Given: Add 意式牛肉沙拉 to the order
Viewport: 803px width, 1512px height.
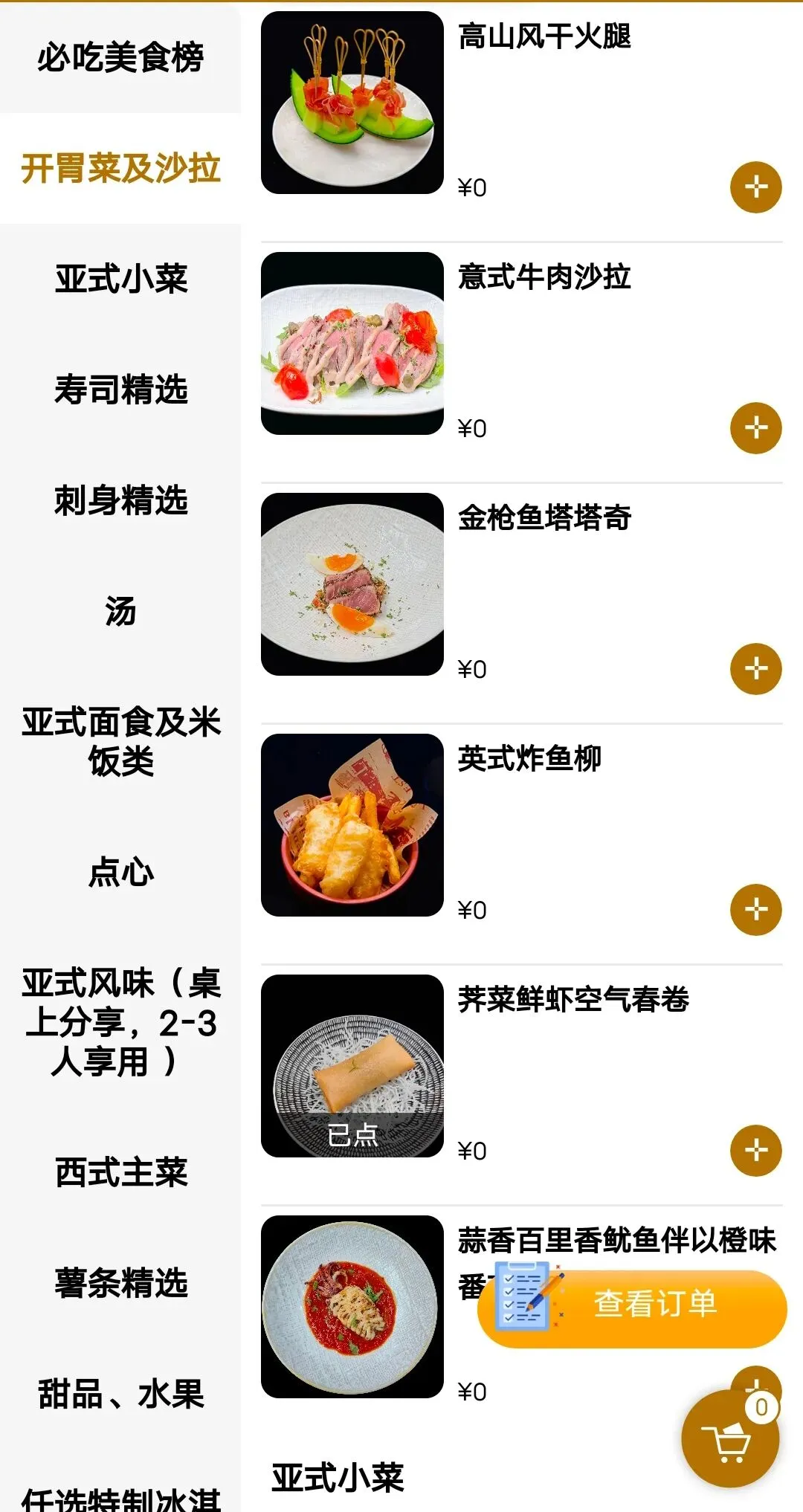Looking at the screenshot, I should click(x=755, y=428).
